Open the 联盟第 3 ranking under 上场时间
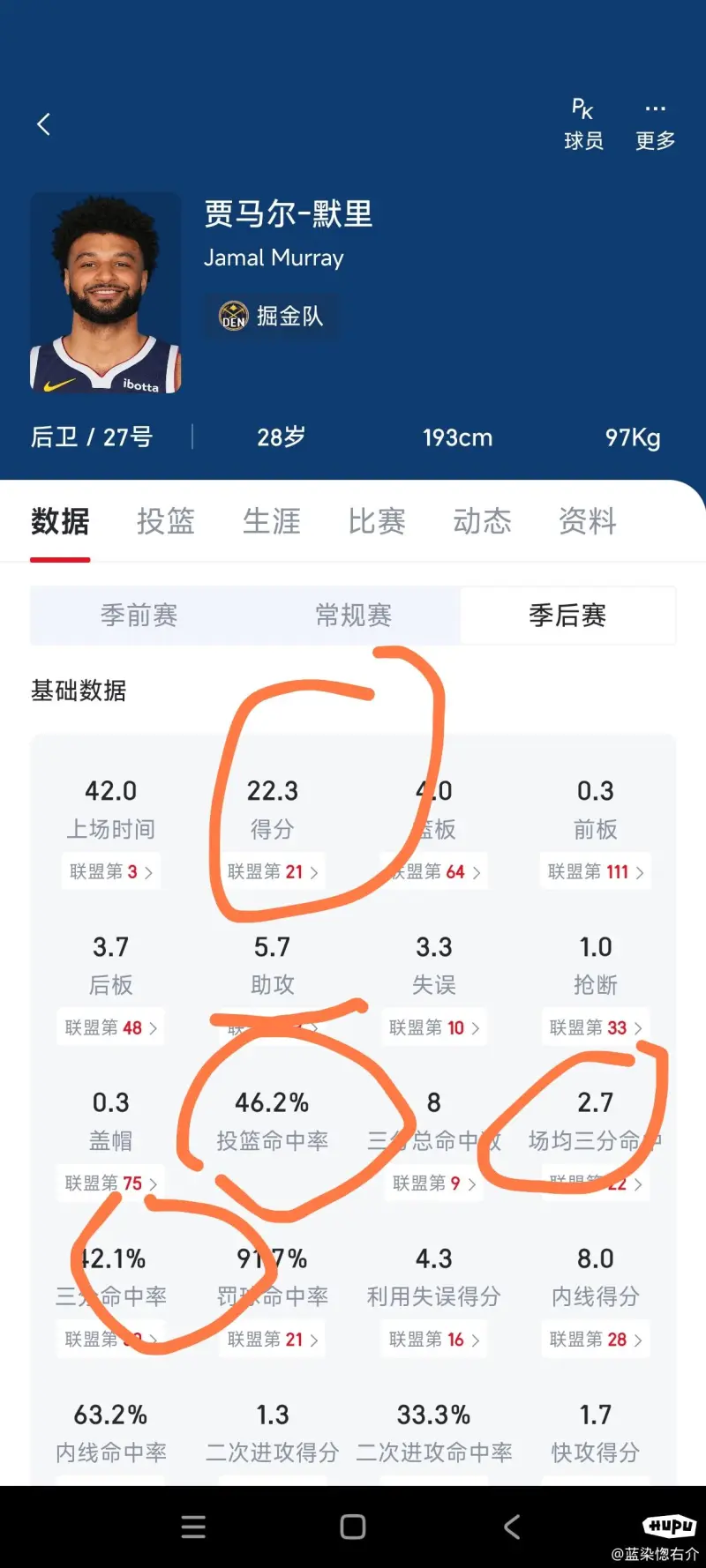Screen dimensions: 706x1568 pos(111,871)
